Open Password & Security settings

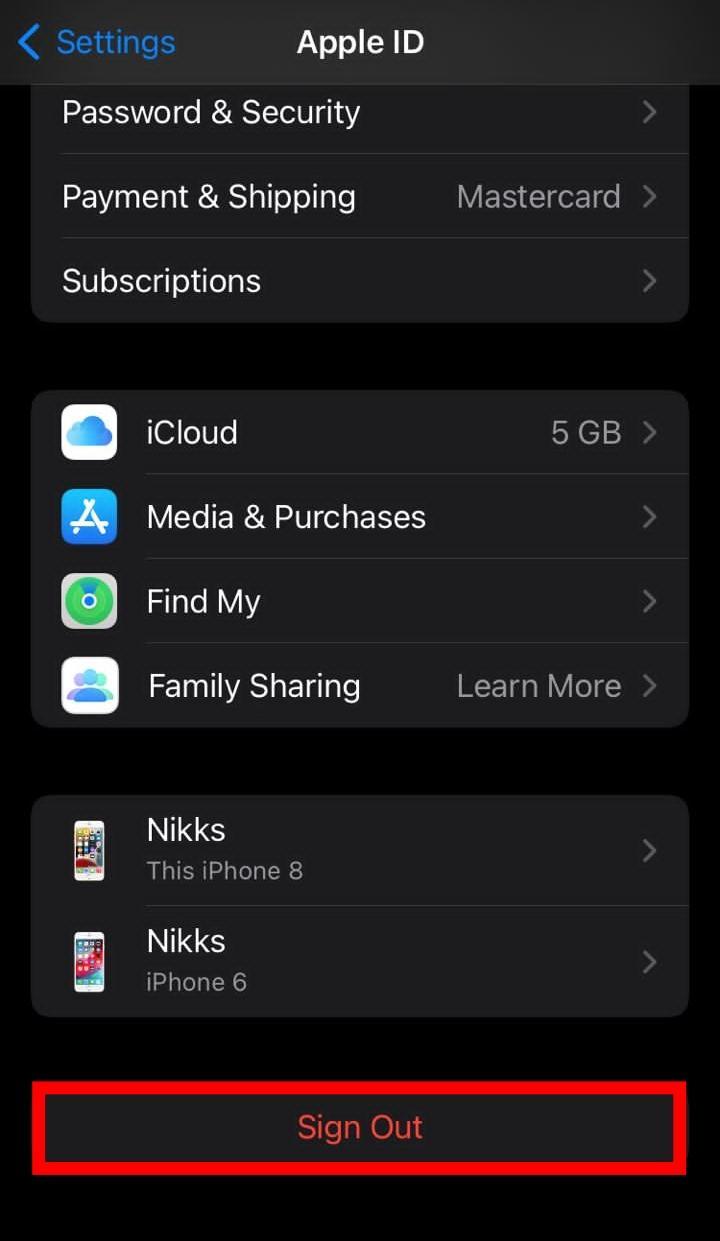(360, 112)
